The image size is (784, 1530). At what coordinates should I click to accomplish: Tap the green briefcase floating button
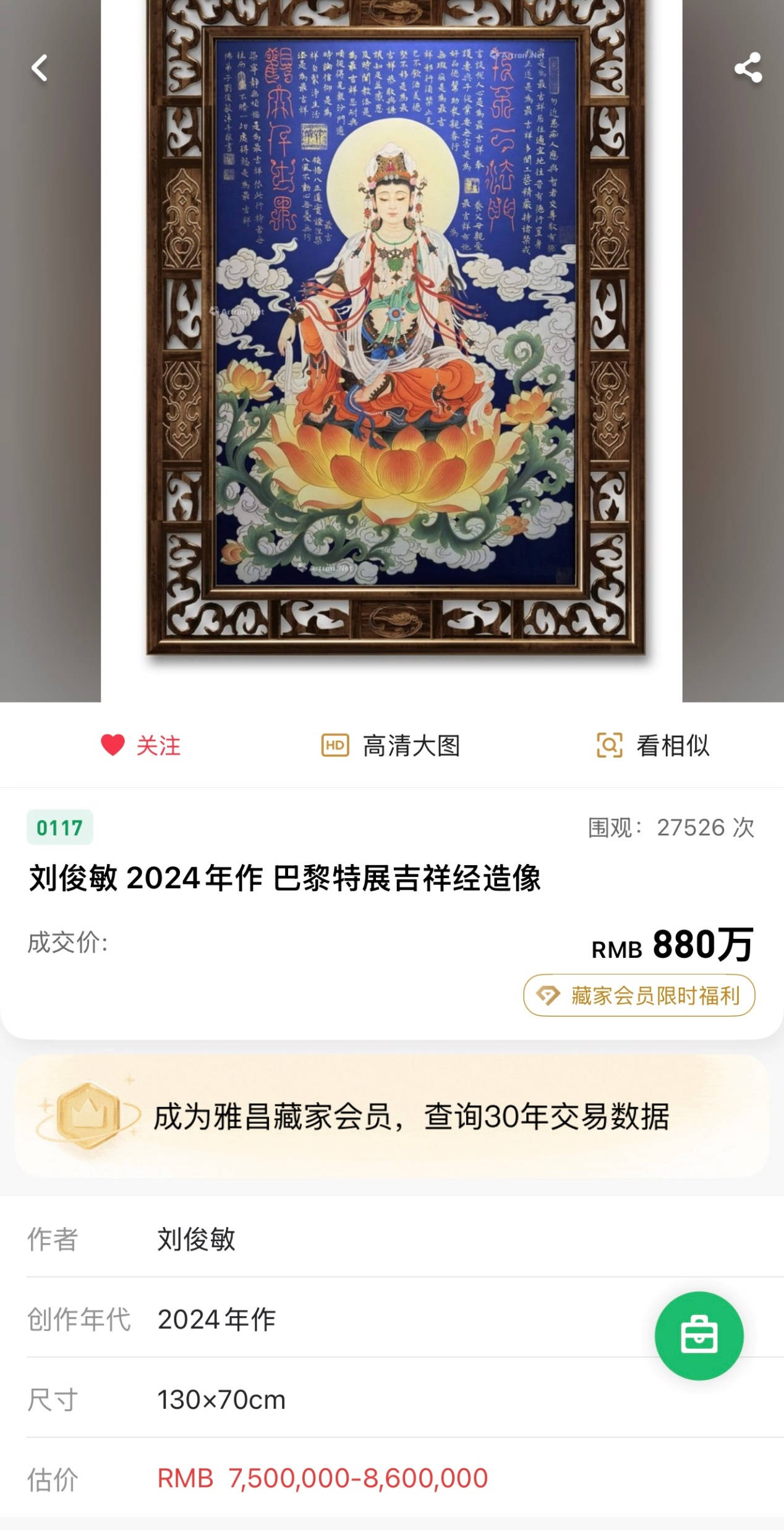(699, 1336)
